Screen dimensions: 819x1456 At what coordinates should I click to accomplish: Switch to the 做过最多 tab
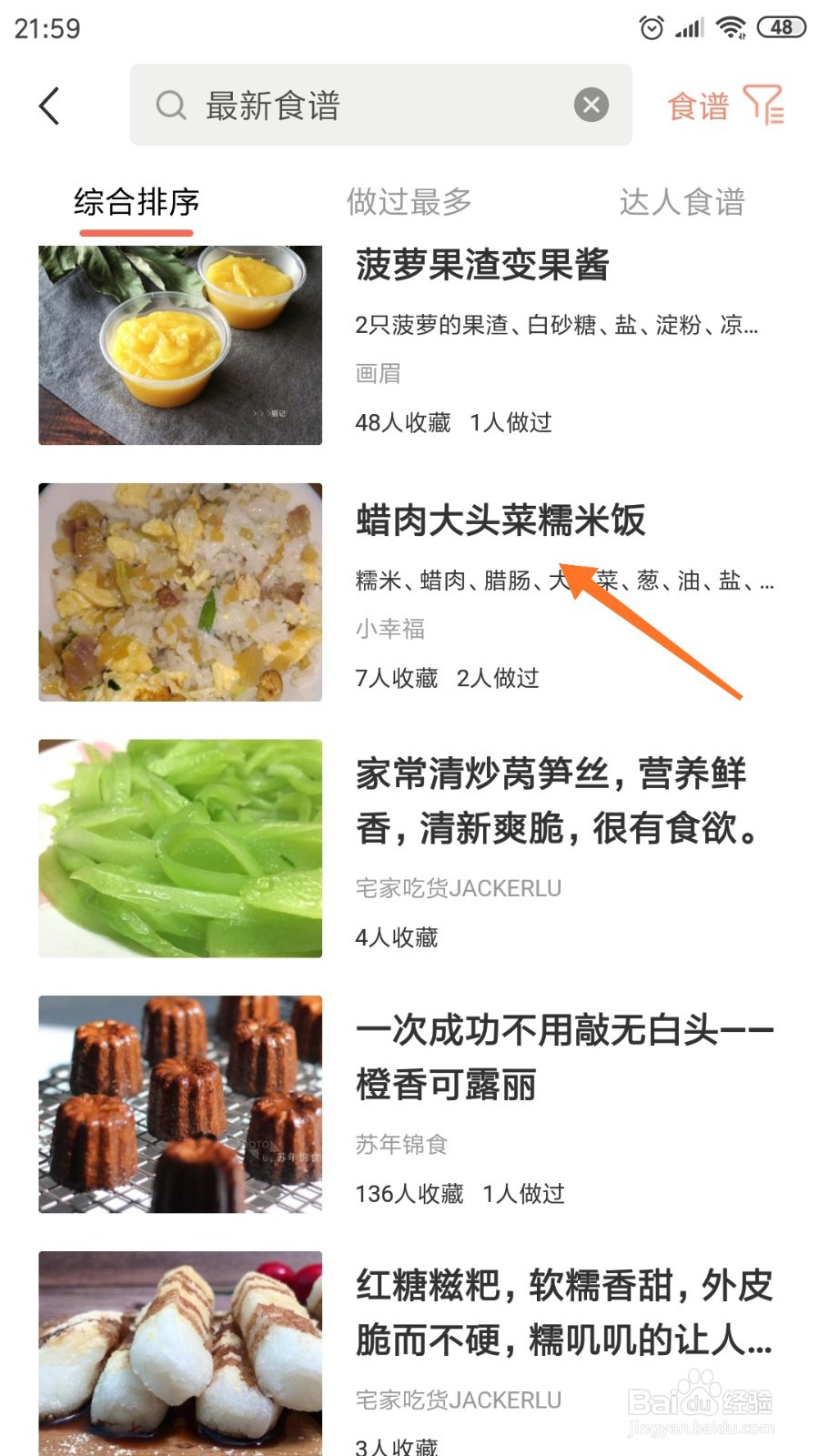[409, 202]
